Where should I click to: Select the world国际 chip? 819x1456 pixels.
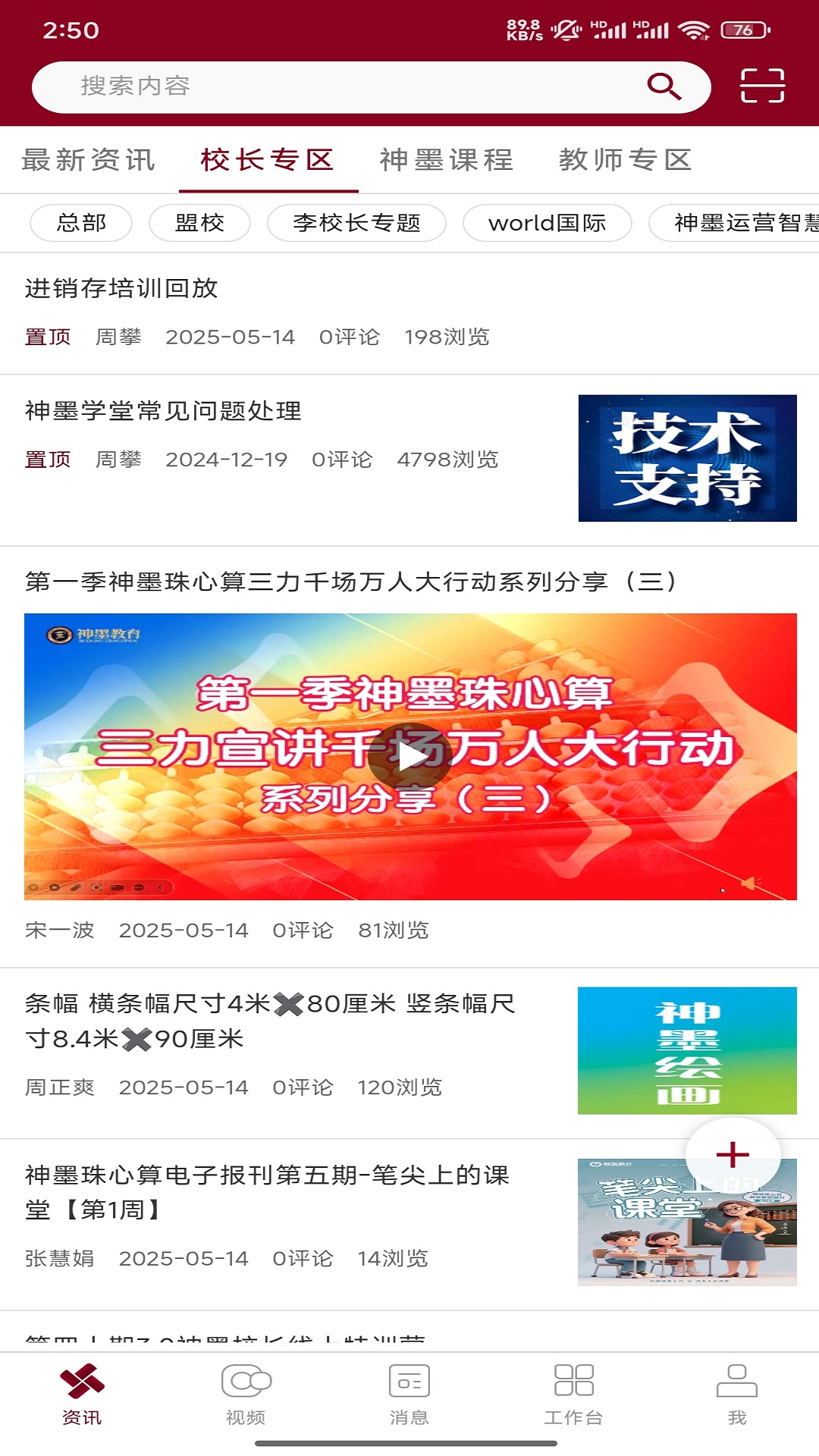click(547, 223)
